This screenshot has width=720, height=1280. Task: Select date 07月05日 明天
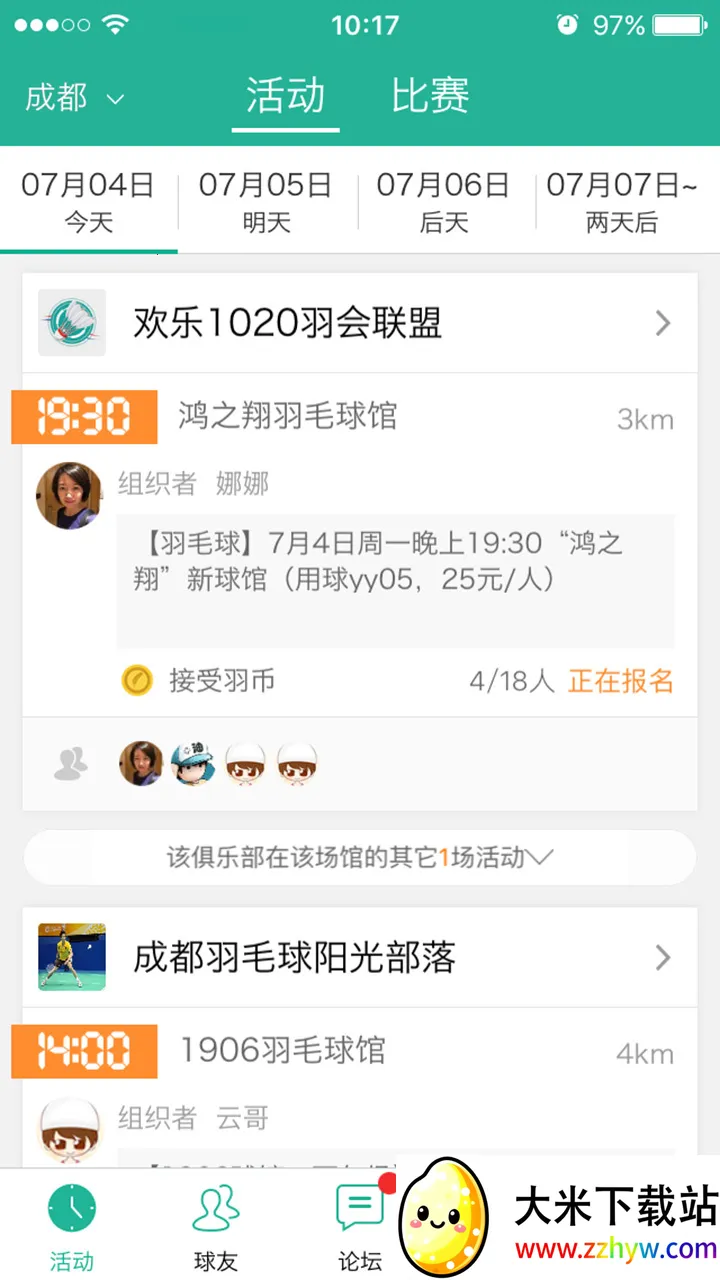tap(266, 202)
